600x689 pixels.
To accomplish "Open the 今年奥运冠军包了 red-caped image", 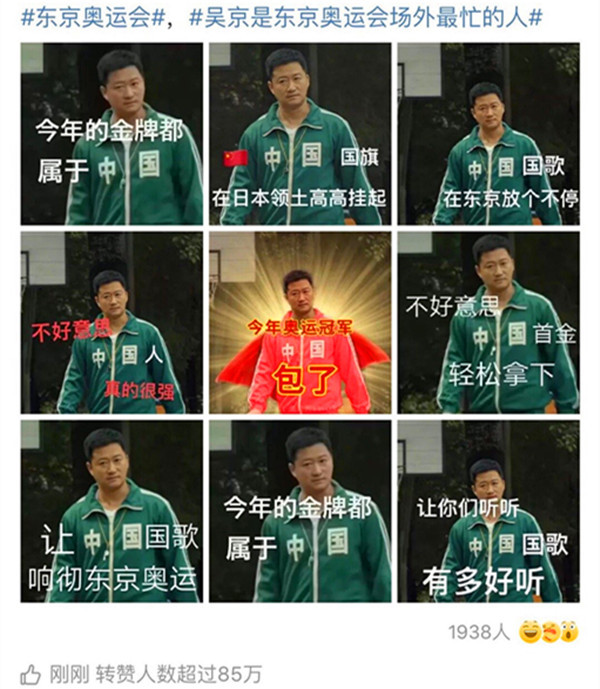I will point(300,323).
